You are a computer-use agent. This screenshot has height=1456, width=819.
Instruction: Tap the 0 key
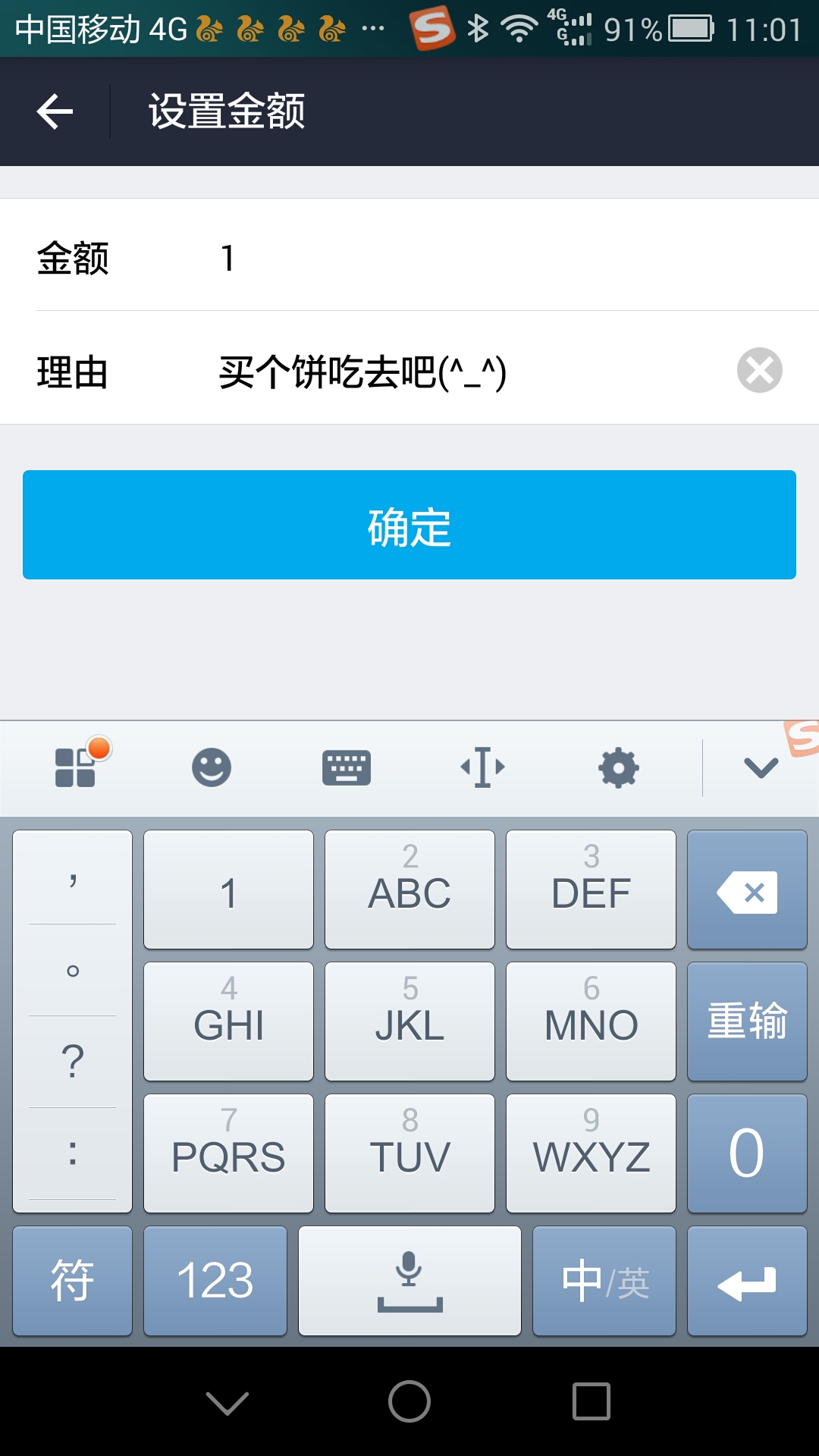pos(747,1153)
